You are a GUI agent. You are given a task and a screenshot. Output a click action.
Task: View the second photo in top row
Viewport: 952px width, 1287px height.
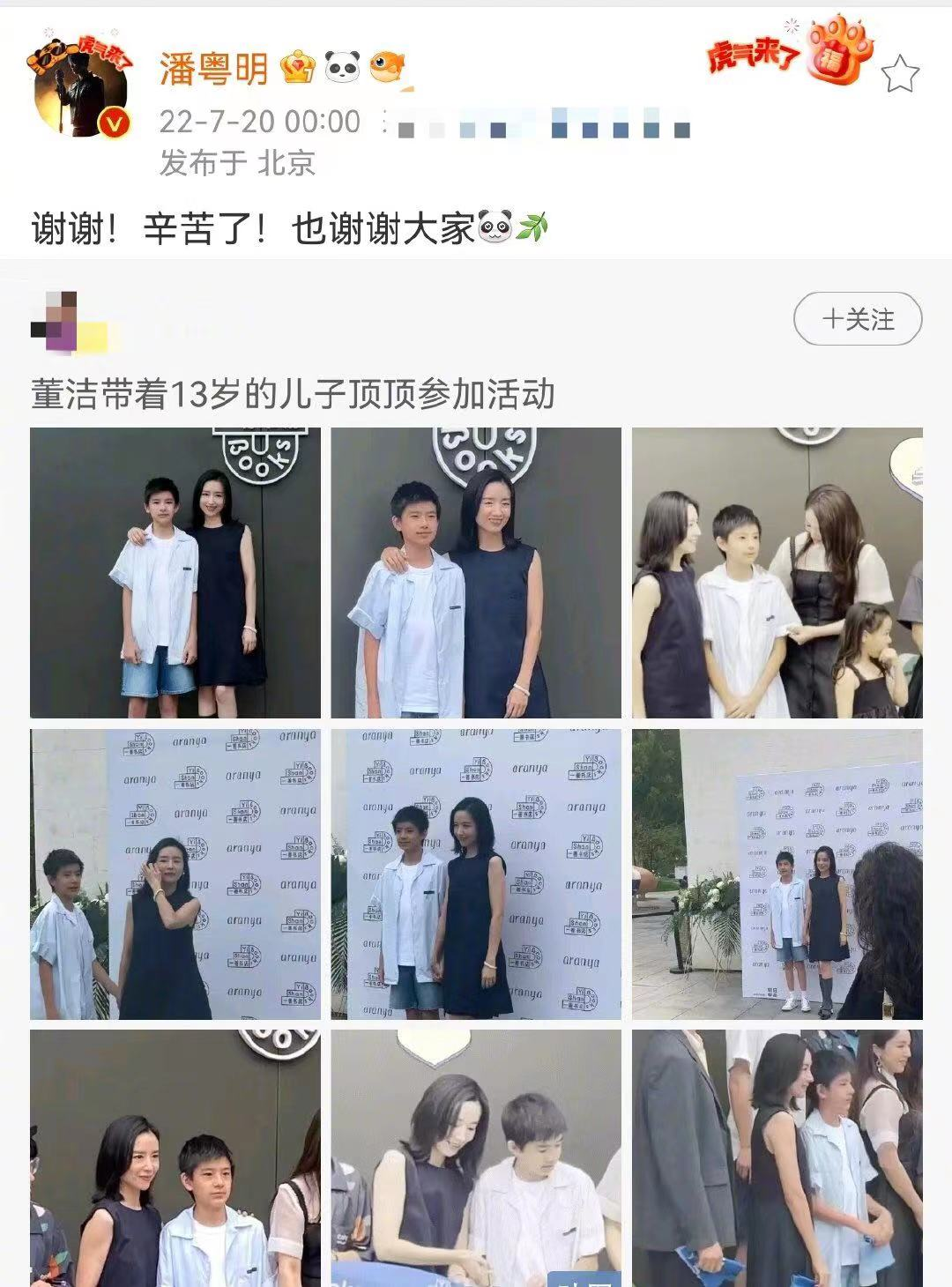476,573
